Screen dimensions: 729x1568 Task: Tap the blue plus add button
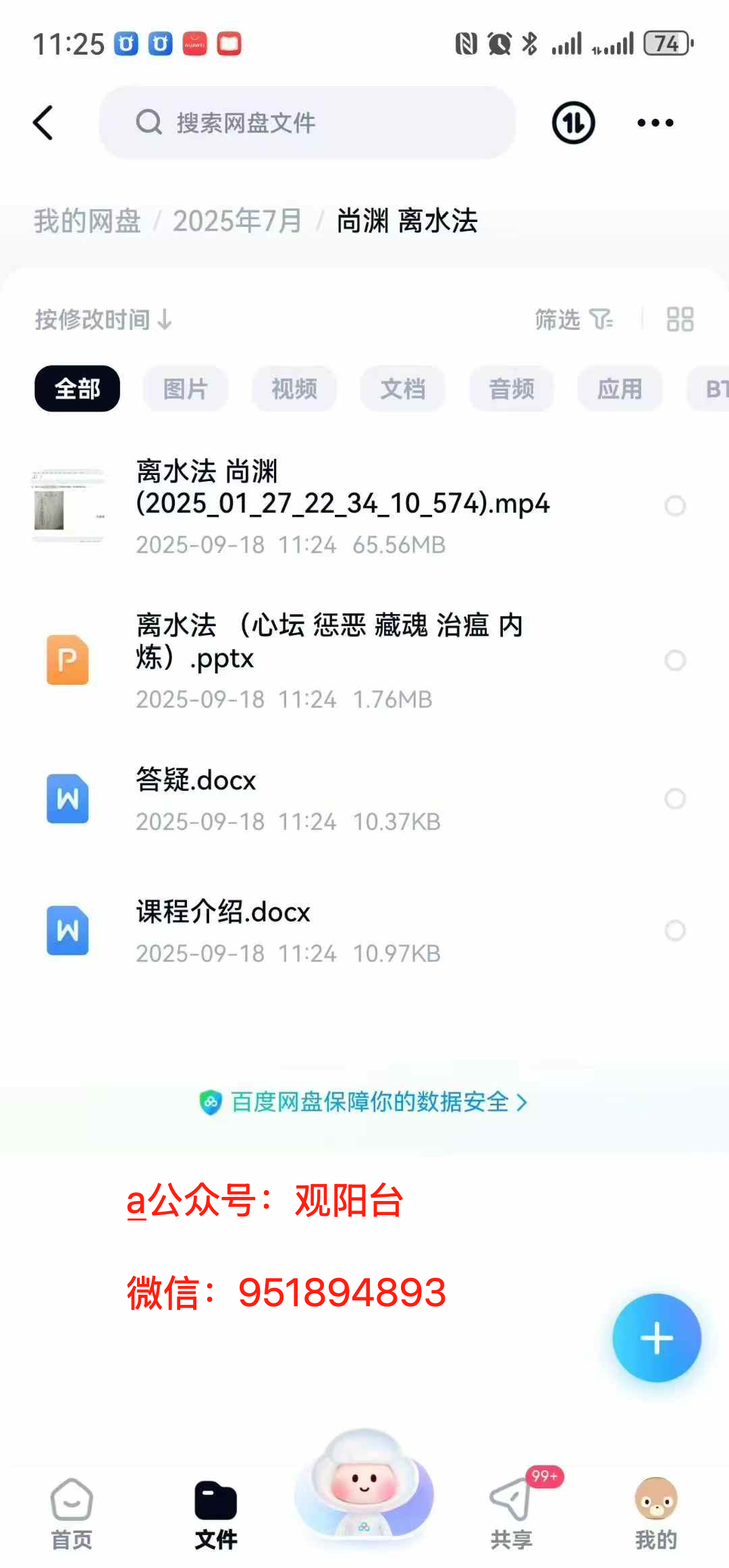[656, 1338]
